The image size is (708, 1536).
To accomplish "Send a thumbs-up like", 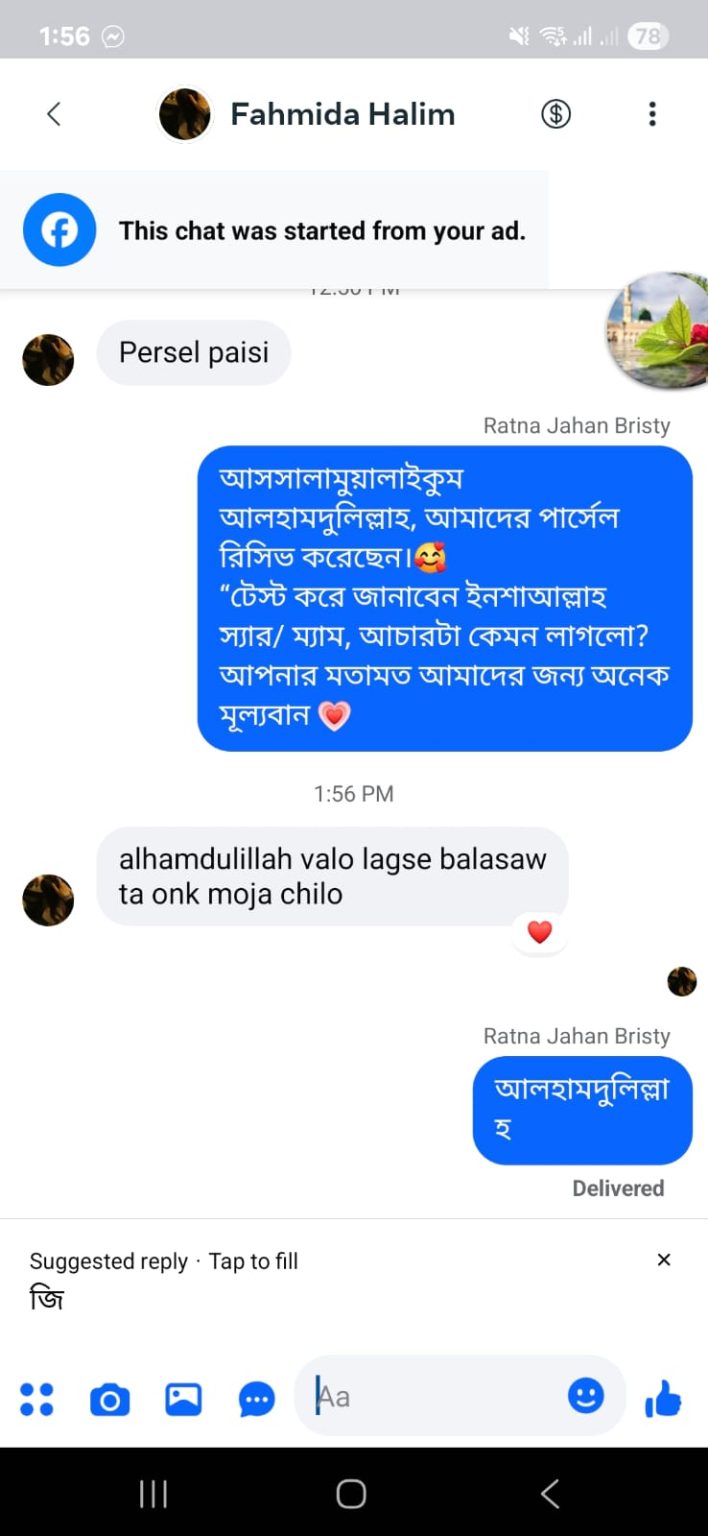I will pyautogui.click(x=663, y=1398).
